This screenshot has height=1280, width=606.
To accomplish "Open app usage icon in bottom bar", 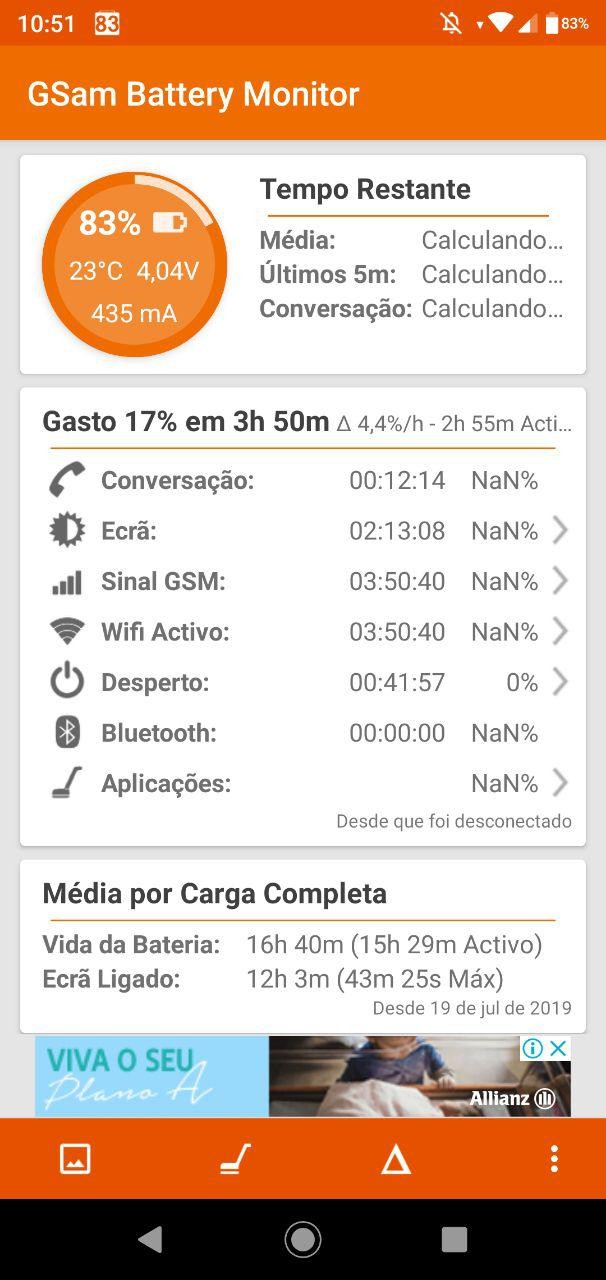I will coord(235,1159).
